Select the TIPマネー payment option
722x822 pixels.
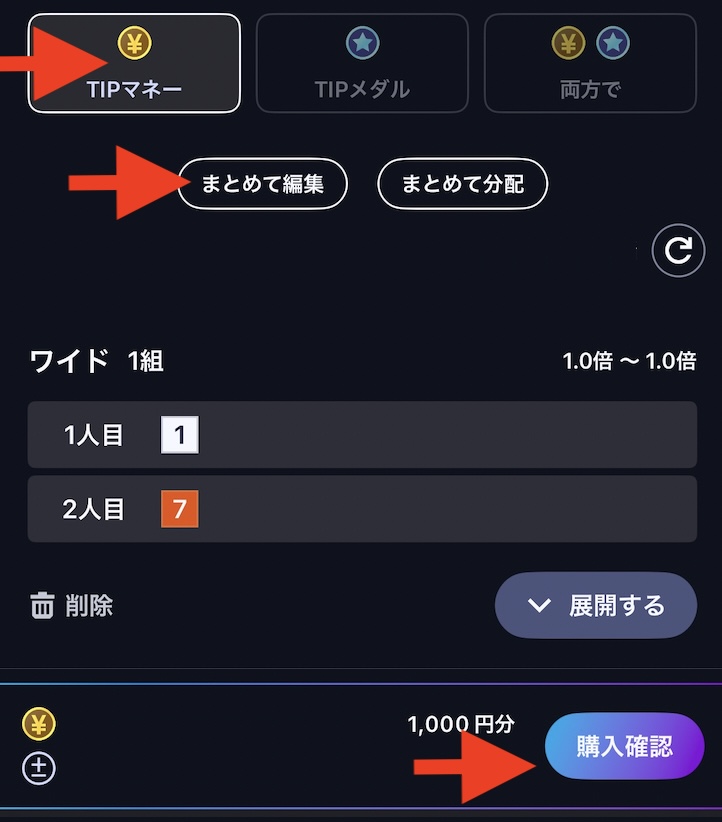134,64
